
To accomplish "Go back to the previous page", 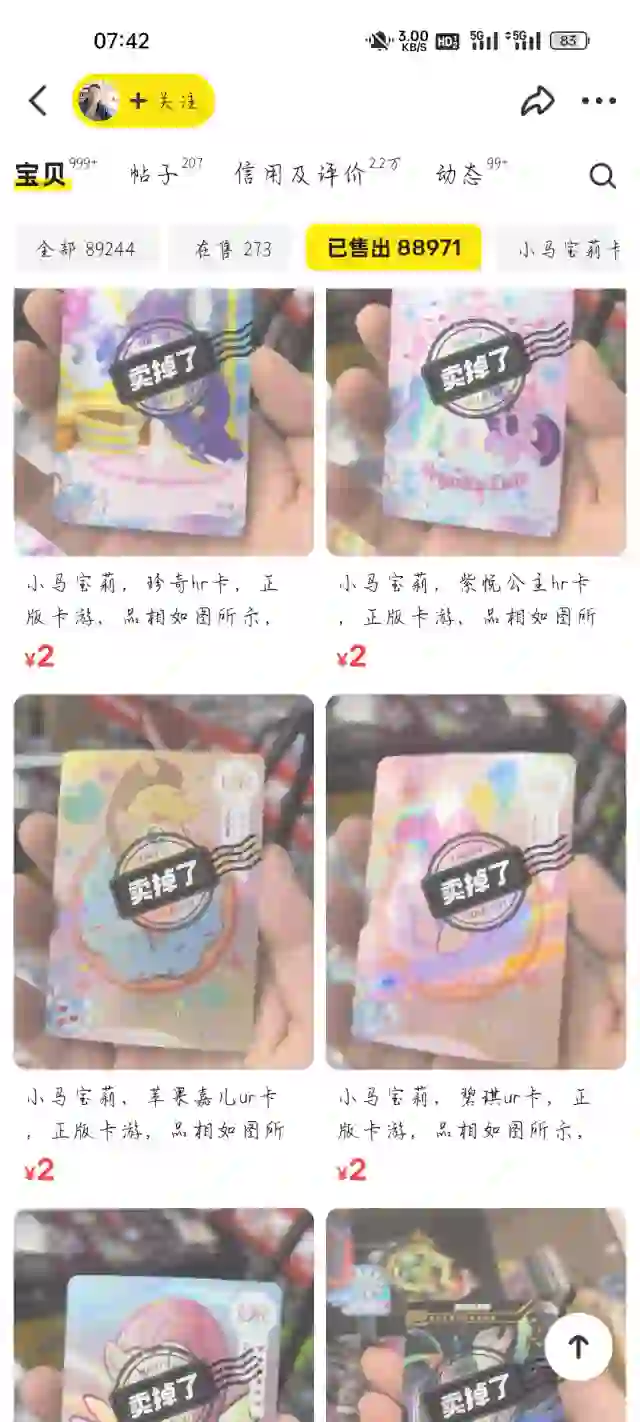I will pos(38,100).
